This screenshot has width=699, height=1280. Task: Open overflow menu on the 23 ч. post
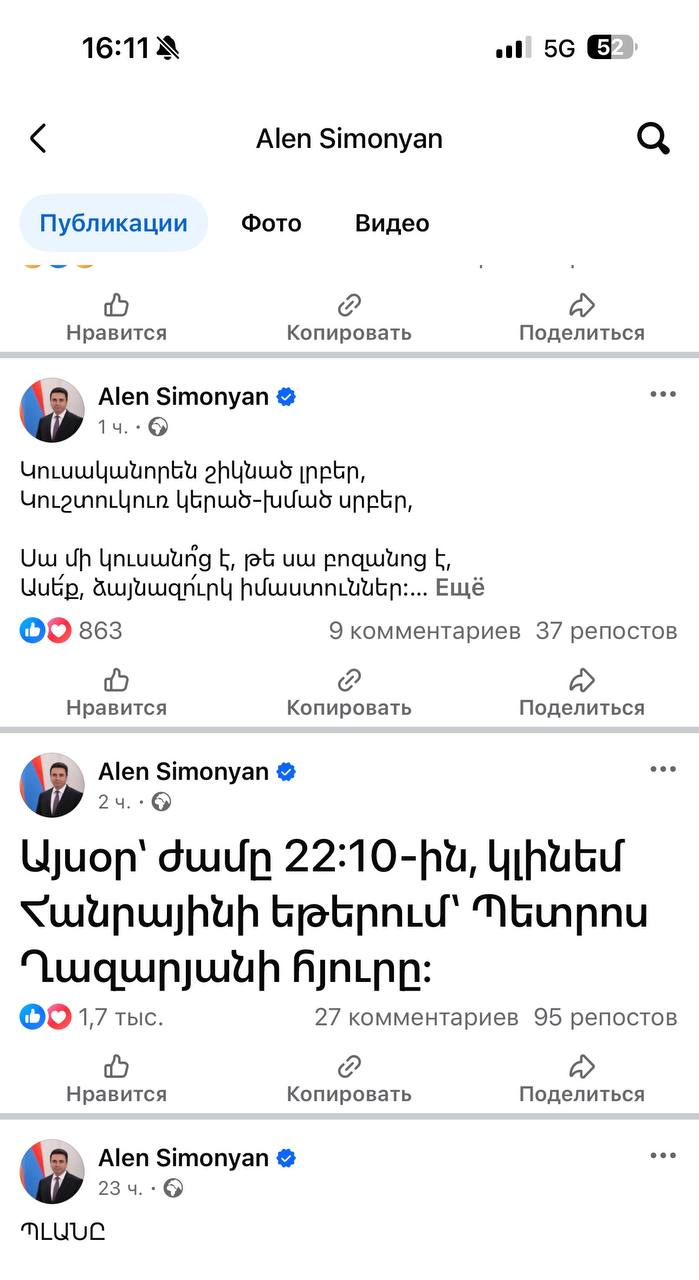point(663,1155)
